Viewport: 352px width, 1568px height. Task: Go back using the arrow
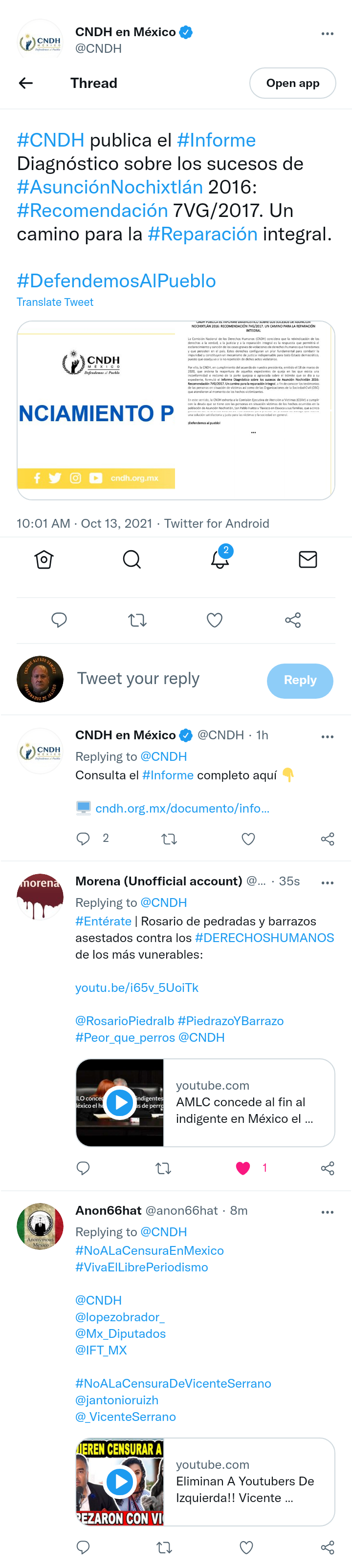(x=25, y=84)
